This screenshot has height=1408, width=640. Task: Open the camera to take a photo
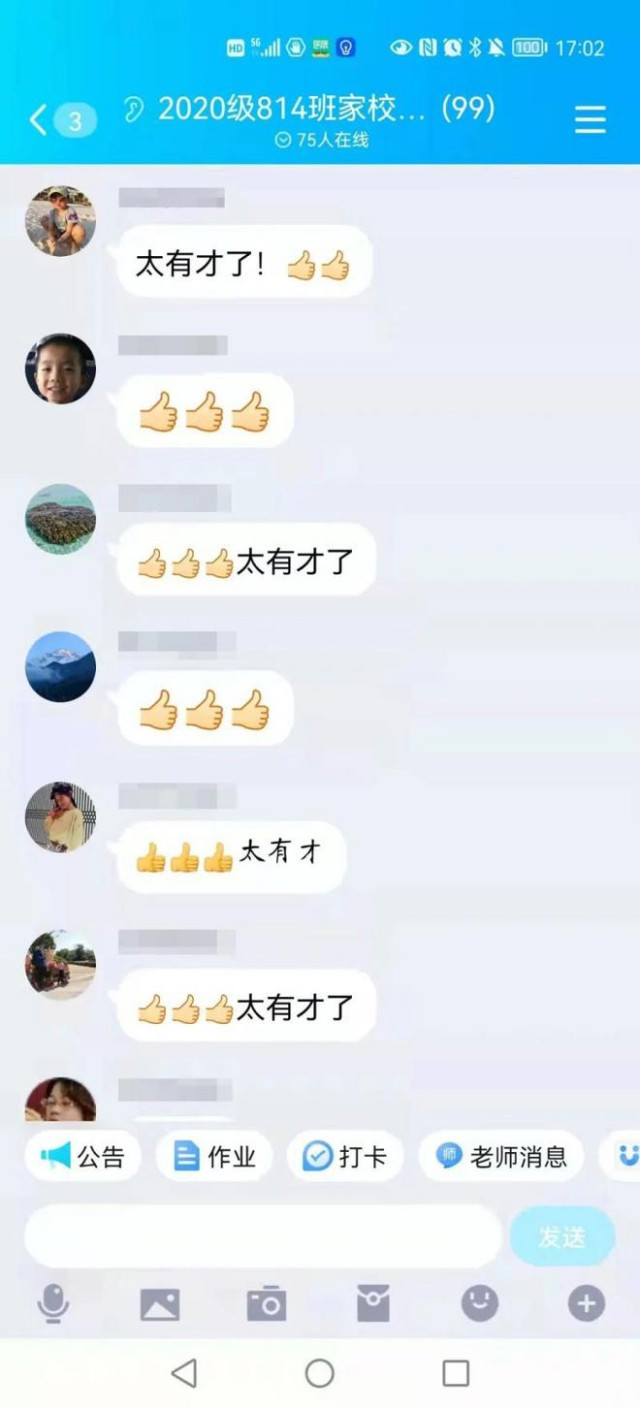(266, 1304)
